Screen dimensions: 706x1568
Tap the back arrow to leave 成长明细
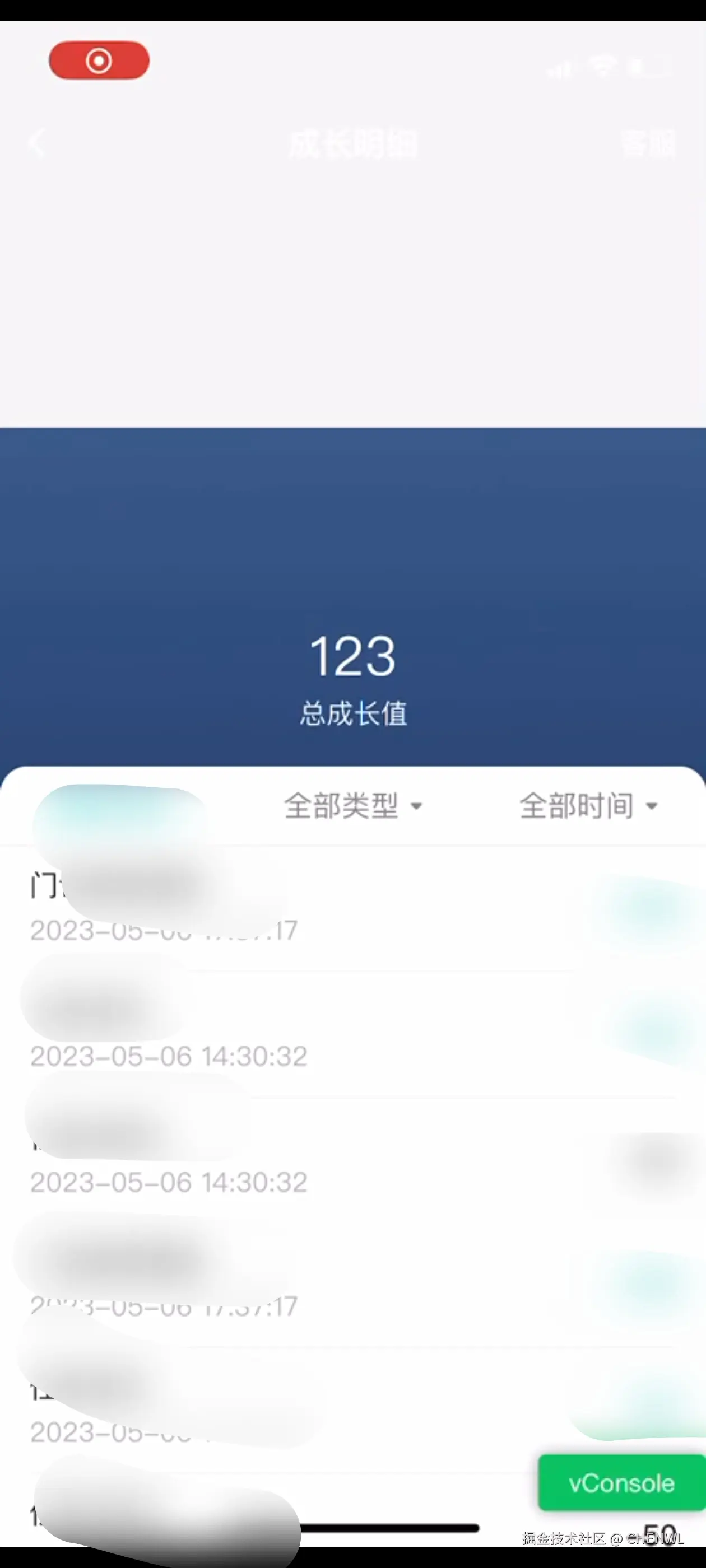38,144
